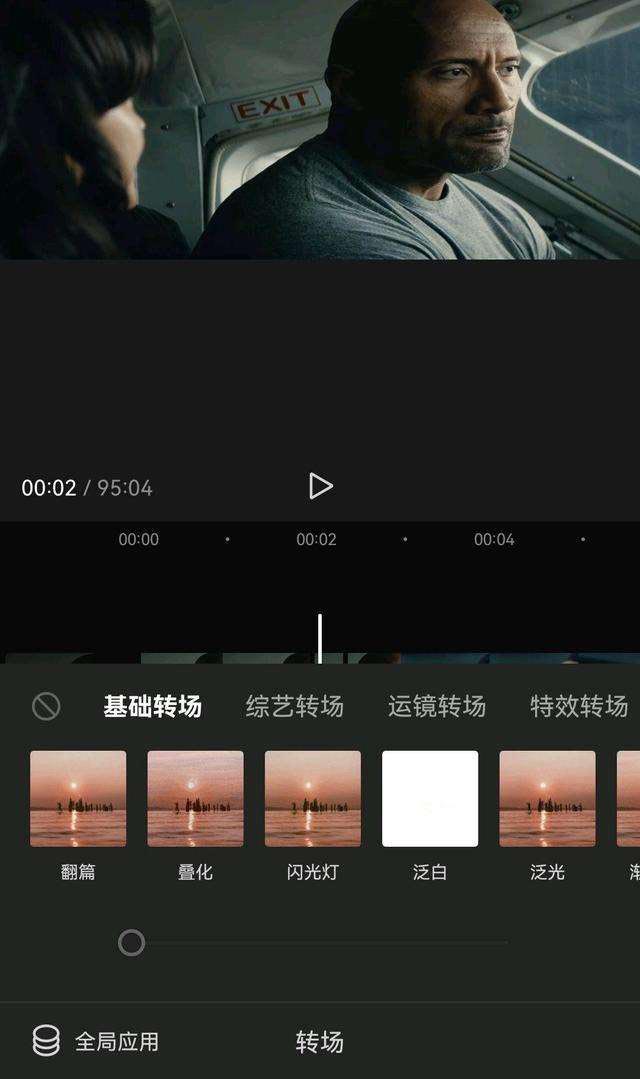Play the video preview
Image resolution: width=640 pixels, height=1079 pixels.
[320, 487]
